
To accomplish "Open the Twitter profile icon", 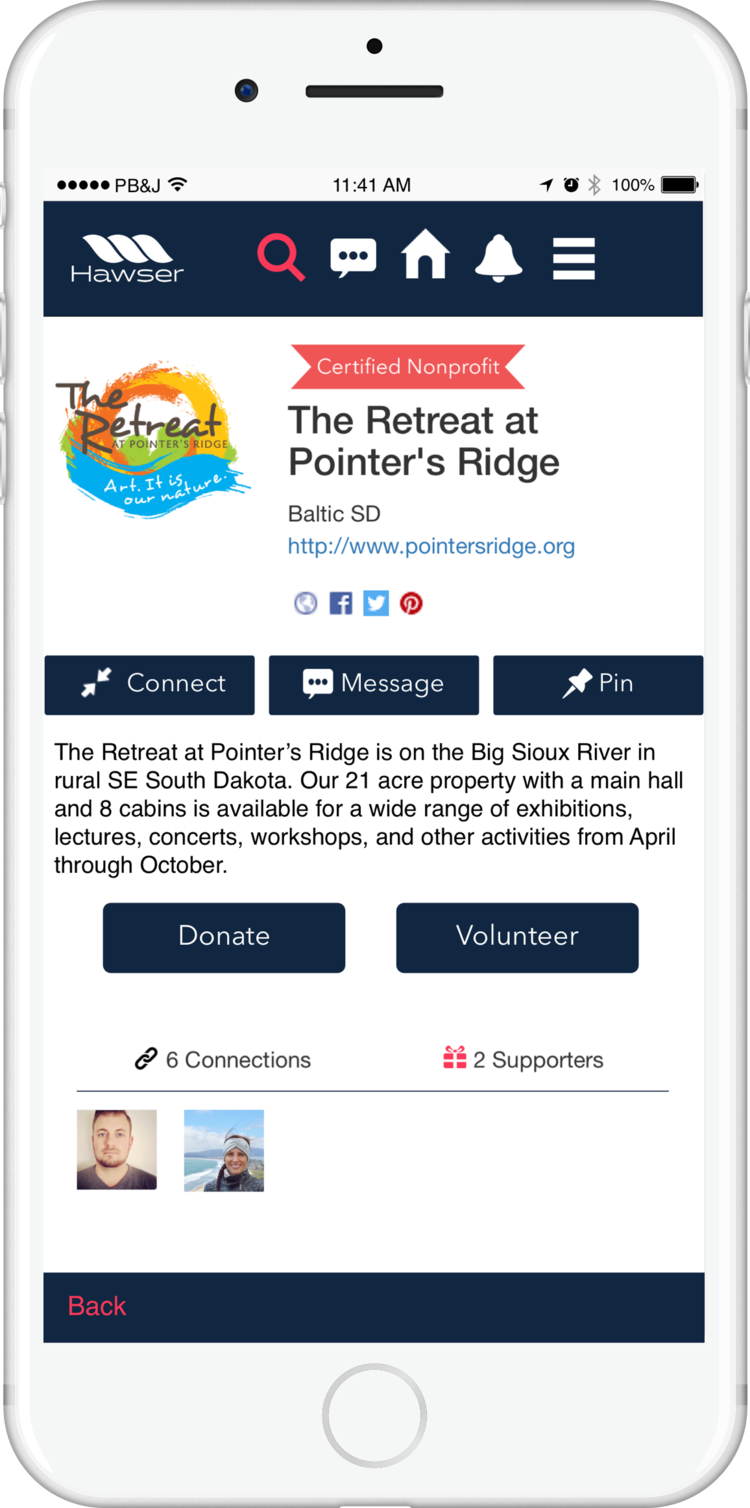I will (376, 603).
